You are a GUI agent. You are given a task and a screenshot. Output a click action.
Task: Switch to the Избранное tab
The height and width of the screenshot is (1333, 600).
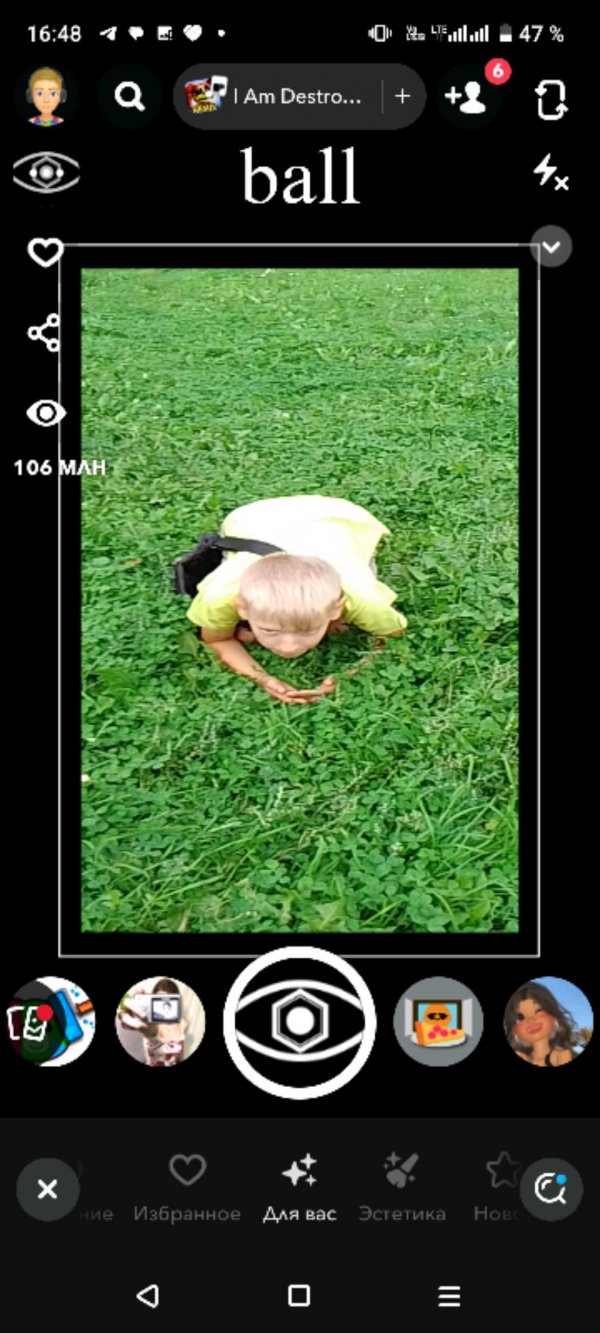tap(187, 1188)
